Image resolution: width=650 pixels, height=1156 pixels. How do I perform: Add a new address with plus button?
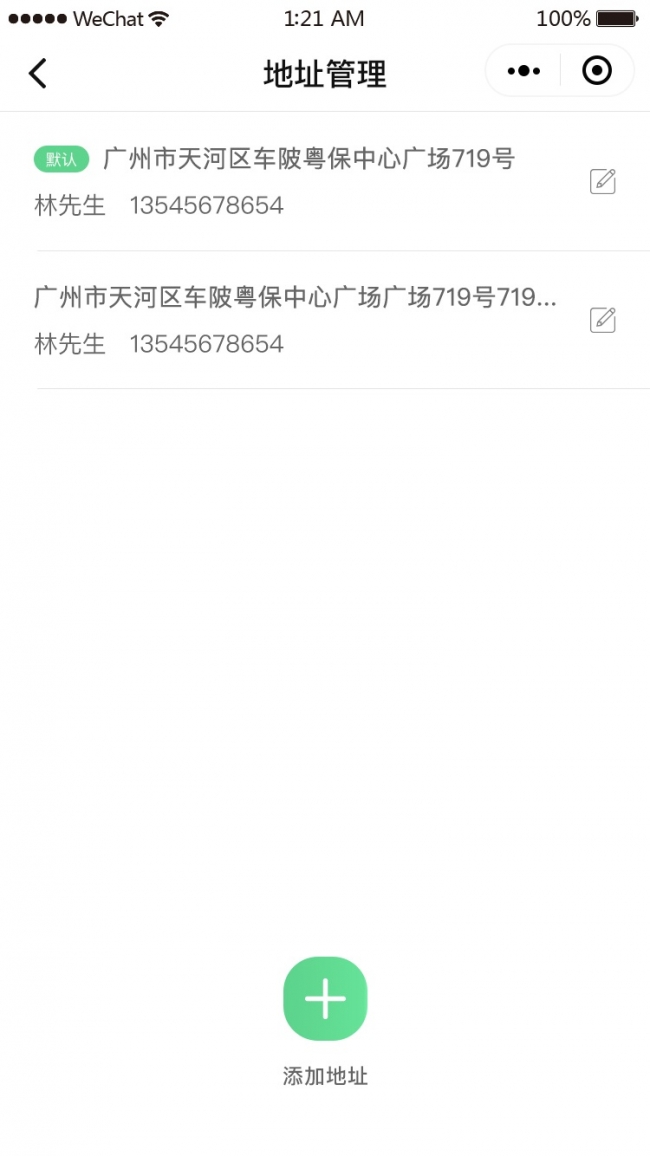325,998
